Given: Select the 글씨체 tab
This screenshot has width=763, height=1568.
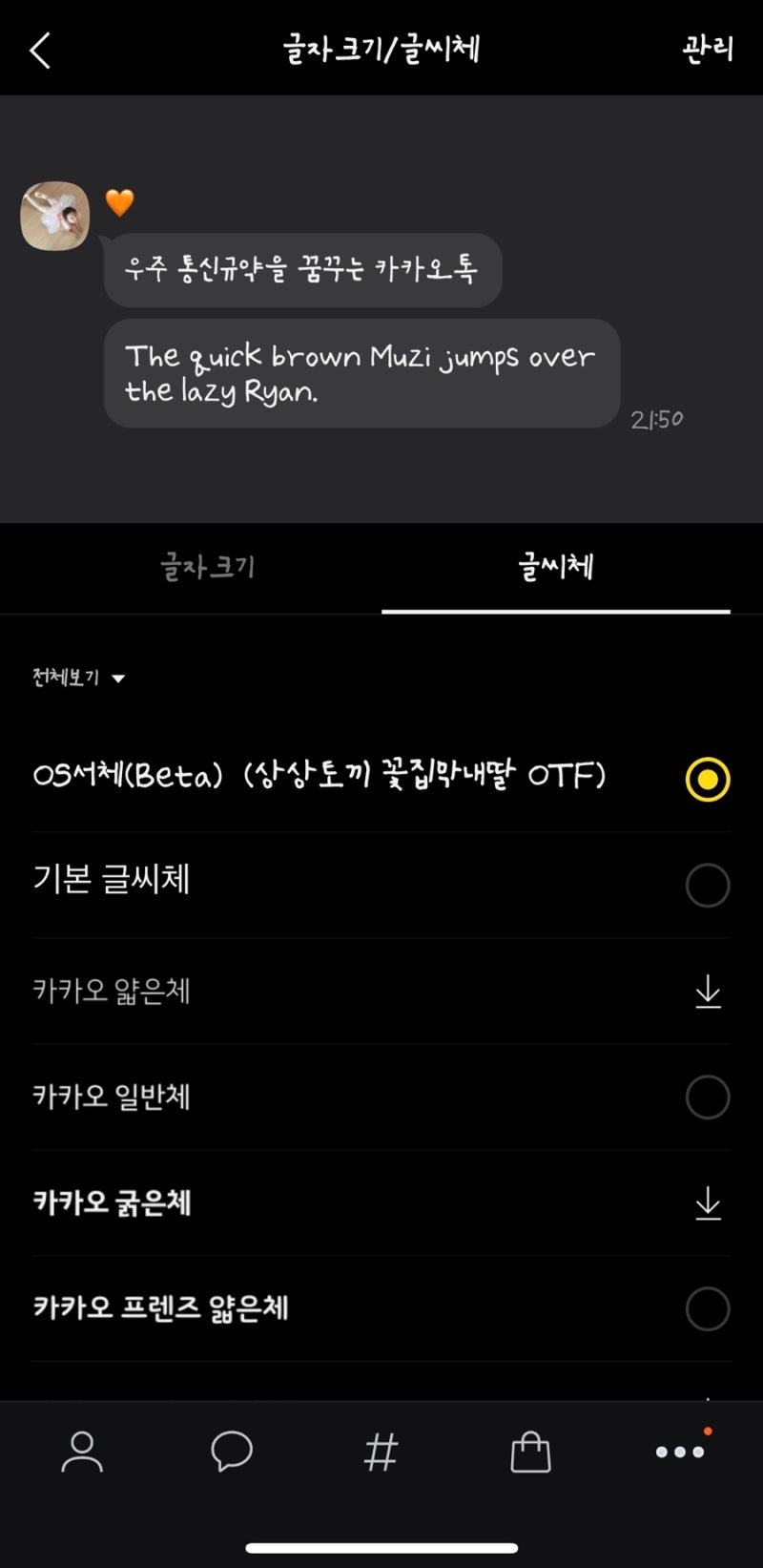Looking at the screenshot, I should tap(555, 568).
